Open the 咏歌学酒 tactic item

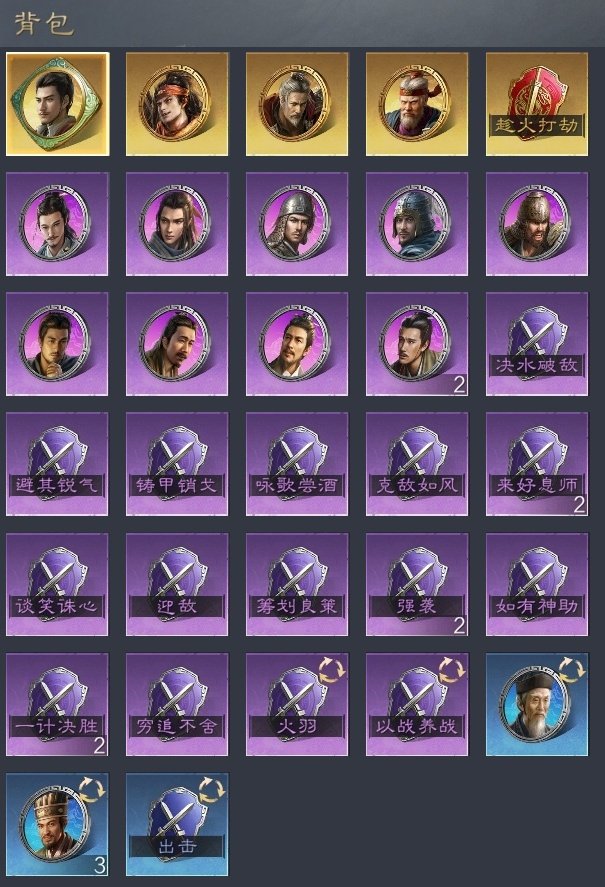[297, 464]
